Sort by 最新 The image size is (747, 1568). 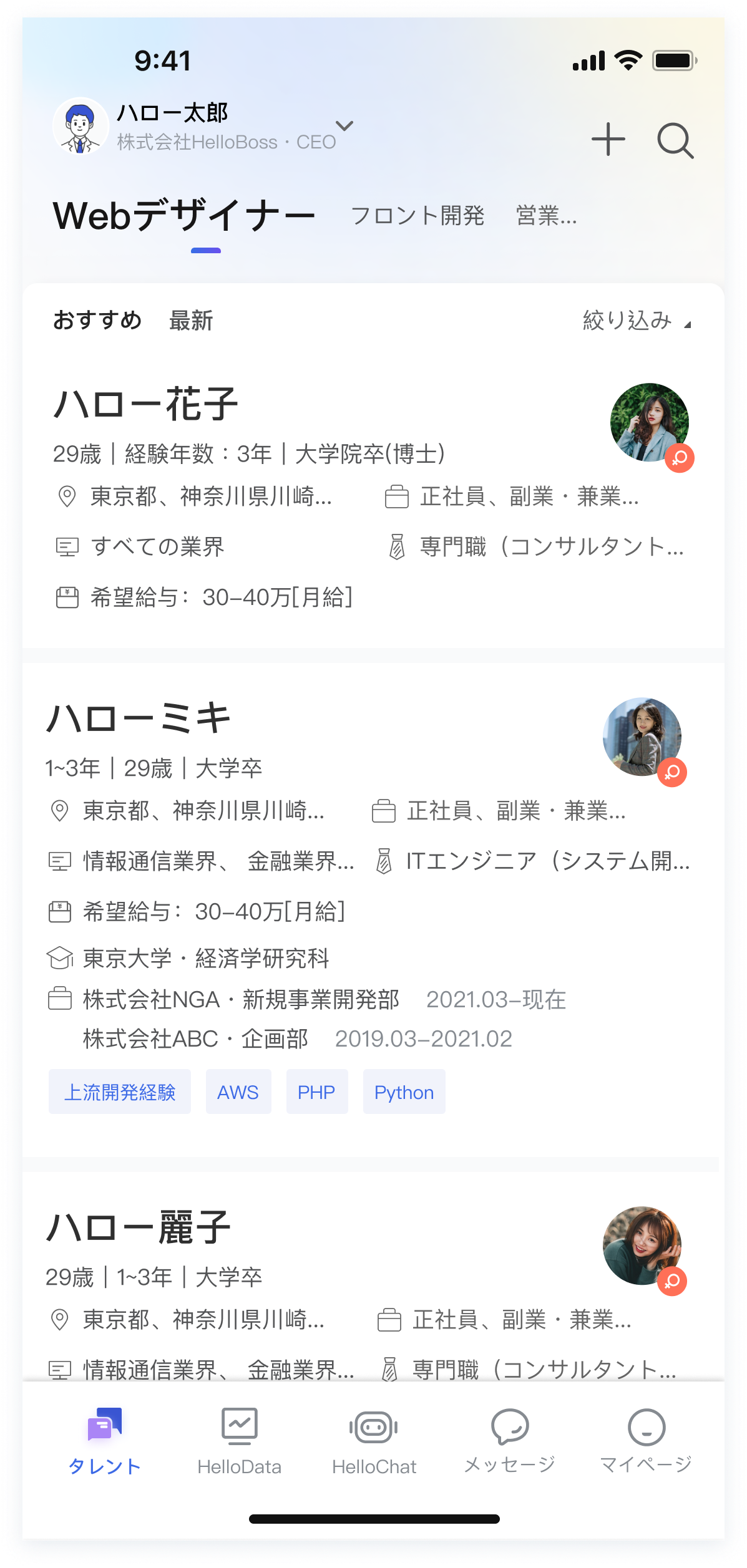[x=191, y=321]
